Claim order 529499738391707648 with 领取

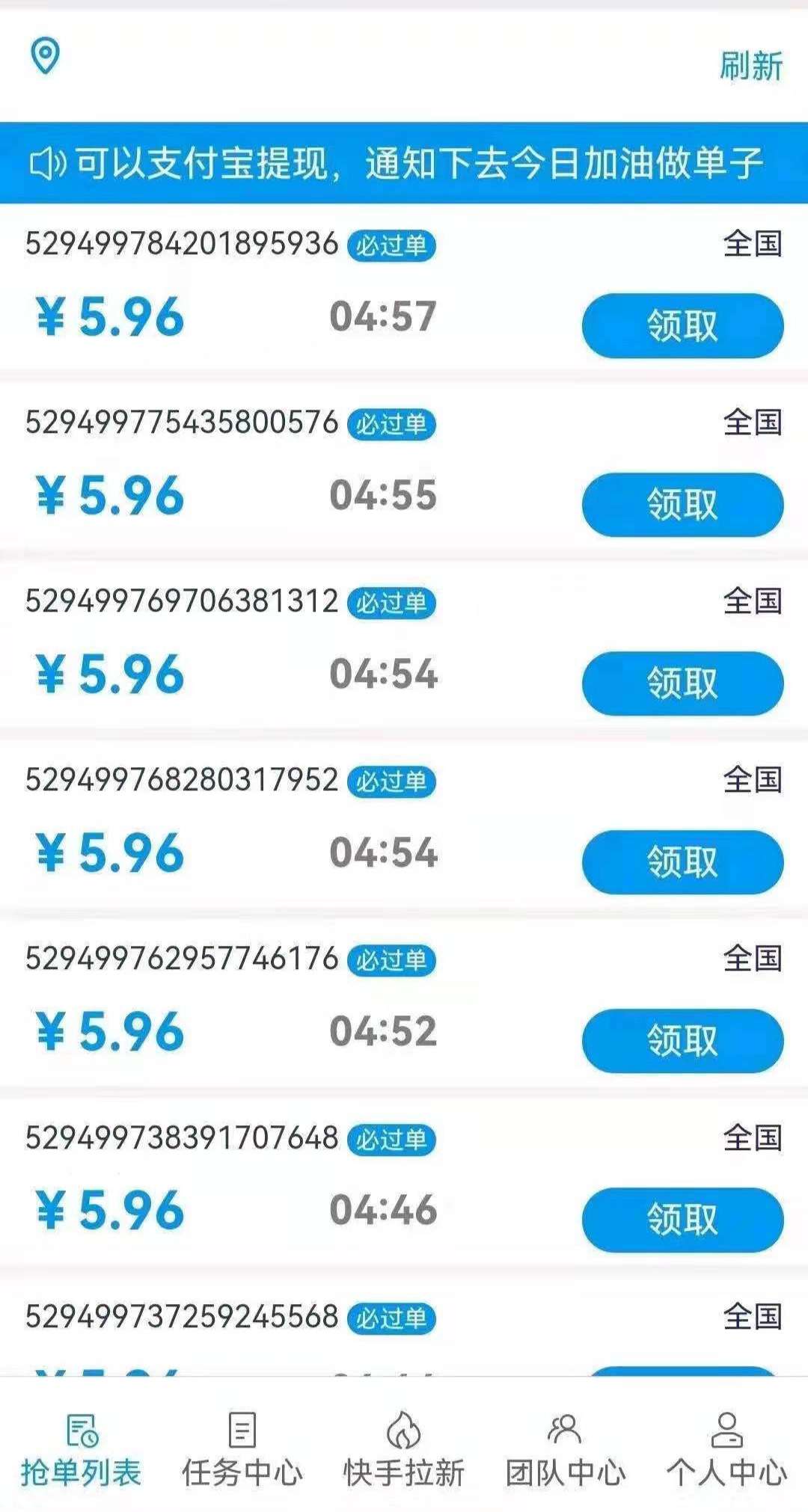682,1220
